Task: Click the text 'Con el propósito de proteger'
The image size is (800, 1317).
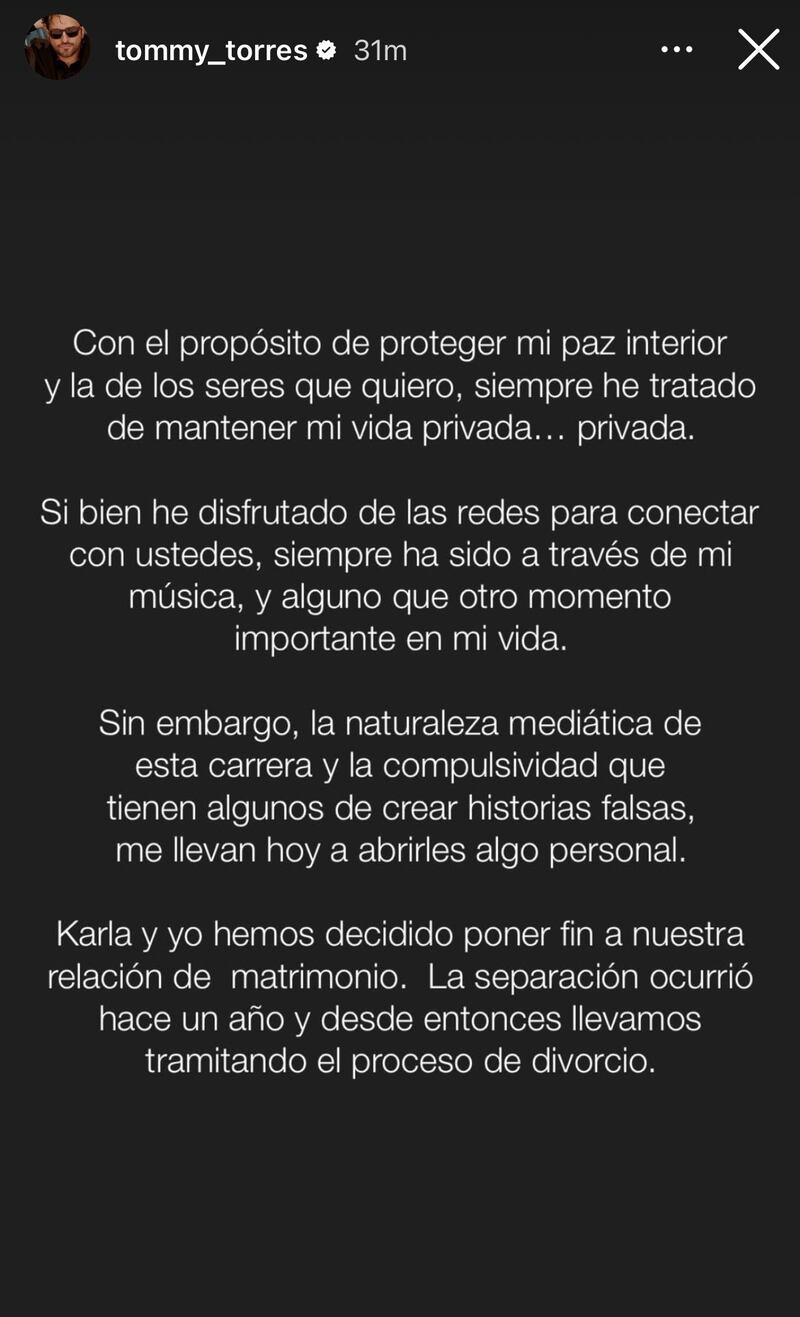Action: (400, 345)
